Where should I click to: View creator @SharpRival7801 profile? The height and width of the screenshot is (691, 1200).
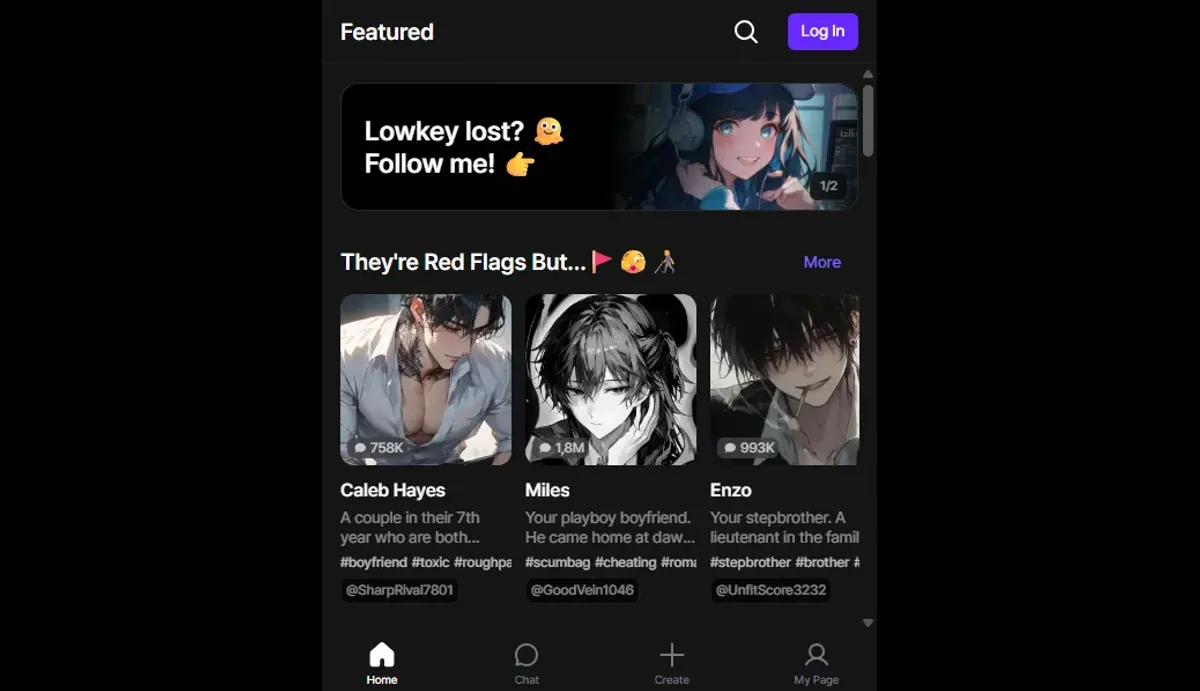coord(400,590)
